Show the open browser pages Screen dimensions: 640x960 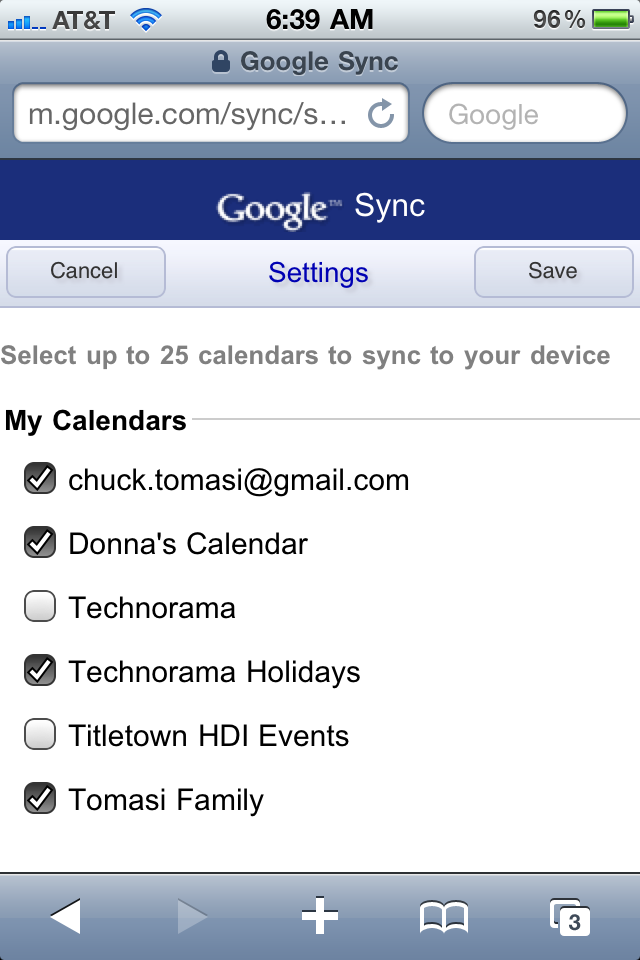click(570, 915)
